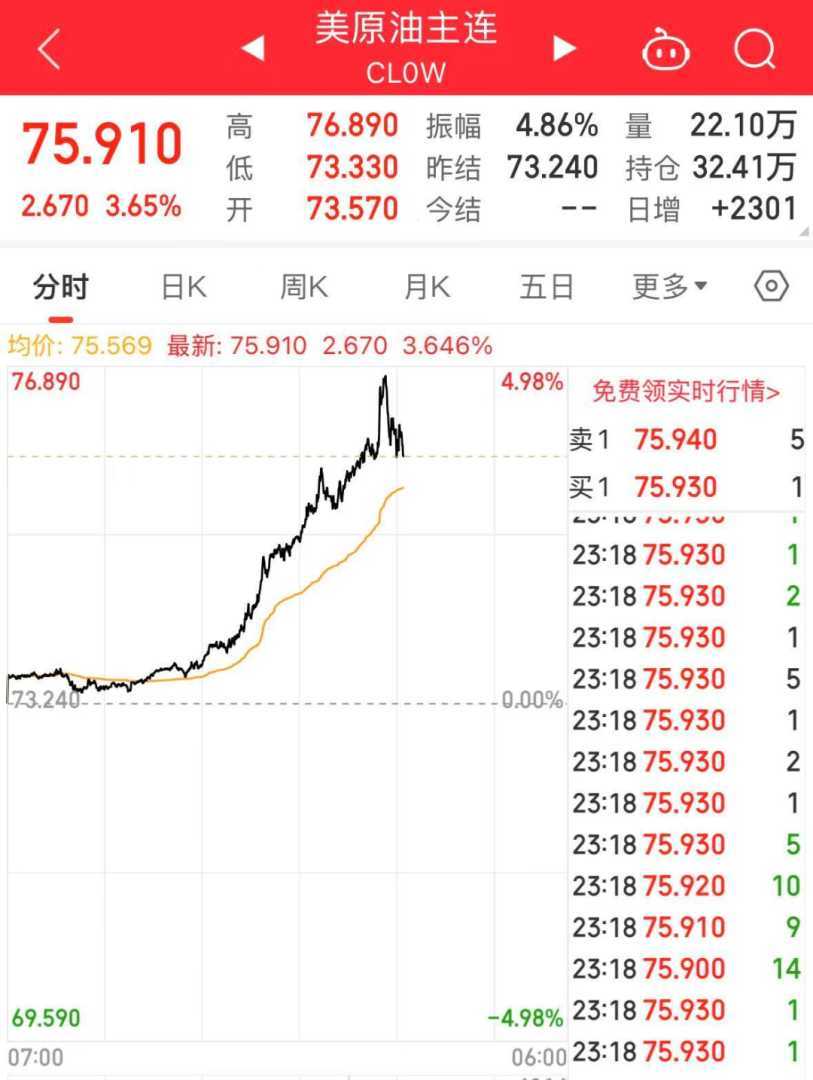813x1080 pixels.
Task: Tap the 免费领实时行情 link
Action: 686,391
